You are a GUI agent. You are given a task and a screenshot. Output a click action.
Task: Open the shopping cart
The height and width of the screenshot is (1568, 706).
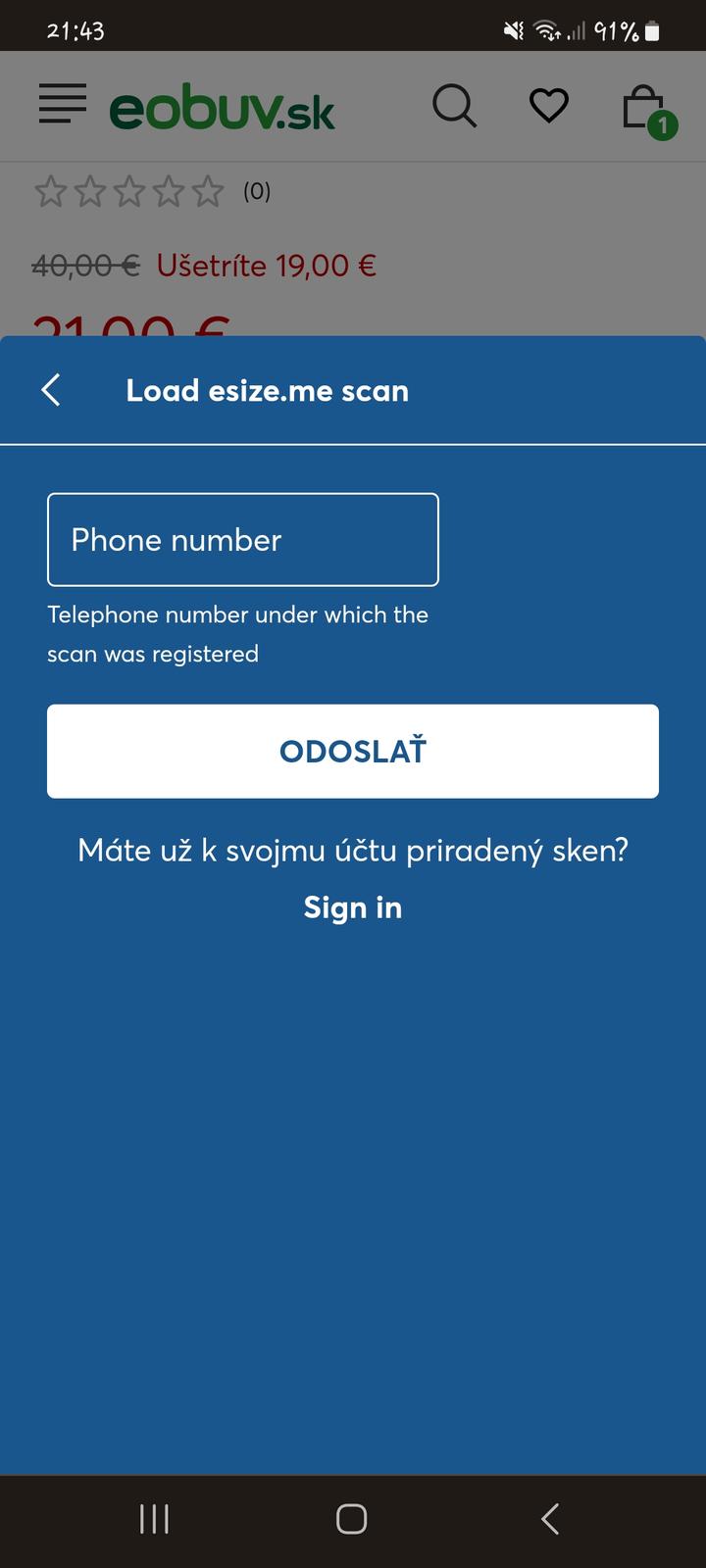[646, 109]
